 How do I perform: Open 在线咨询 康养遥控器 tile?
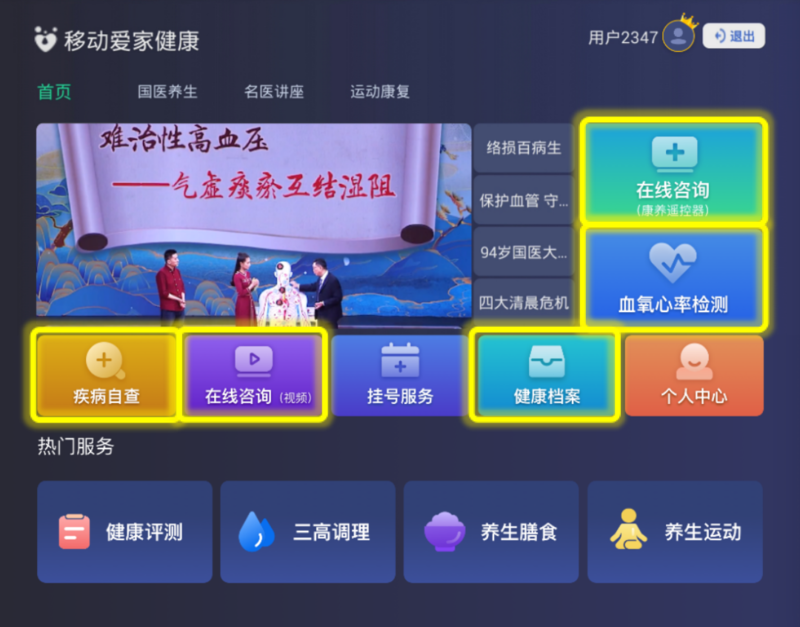[673, 172]
